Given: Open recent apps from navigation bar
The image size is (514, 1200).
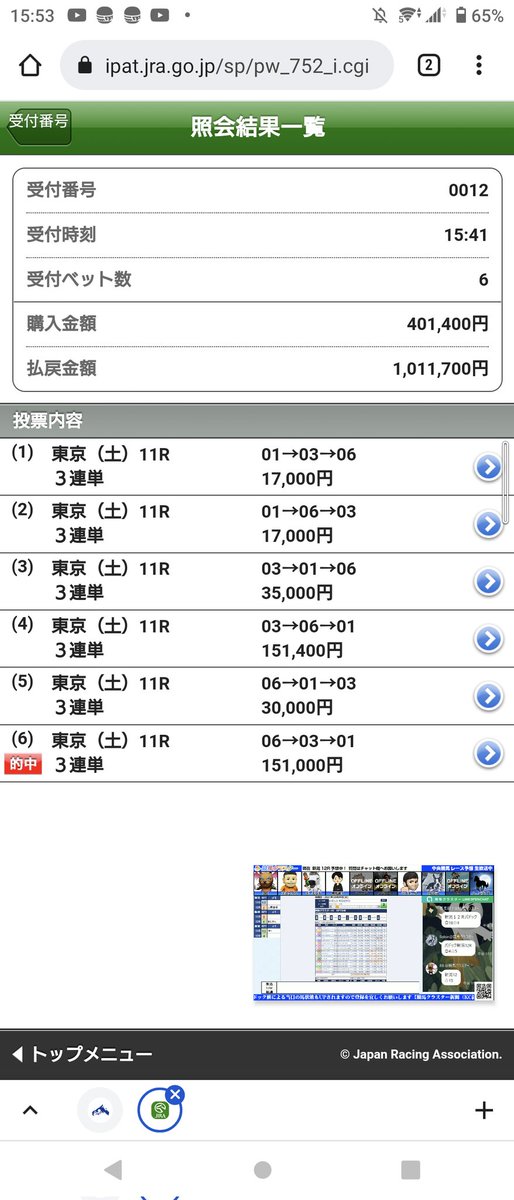Looking at the screenshot, I should coord(410,1170).
